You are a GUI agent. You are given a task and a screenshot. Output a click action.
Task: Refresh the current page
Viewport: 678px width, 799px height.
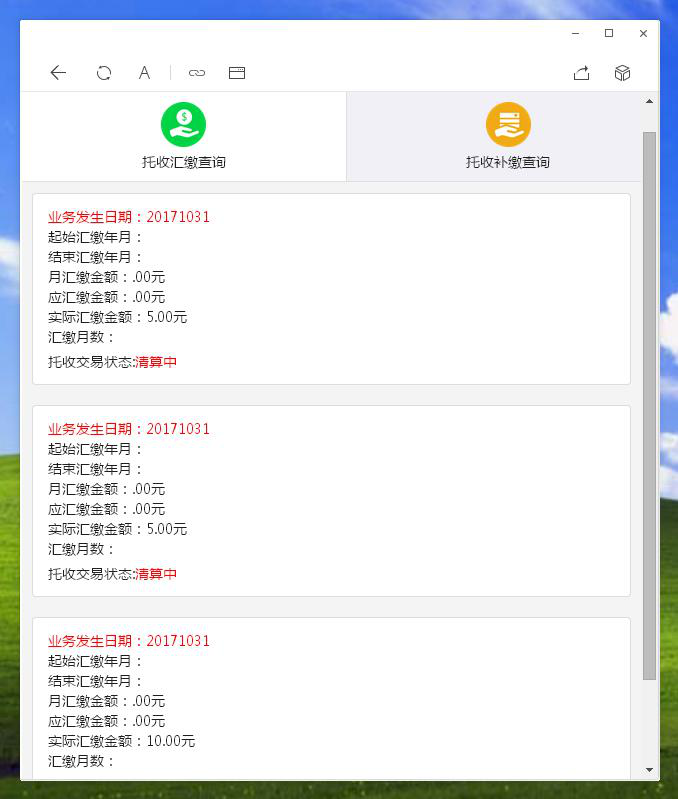[x=104, y=73]
